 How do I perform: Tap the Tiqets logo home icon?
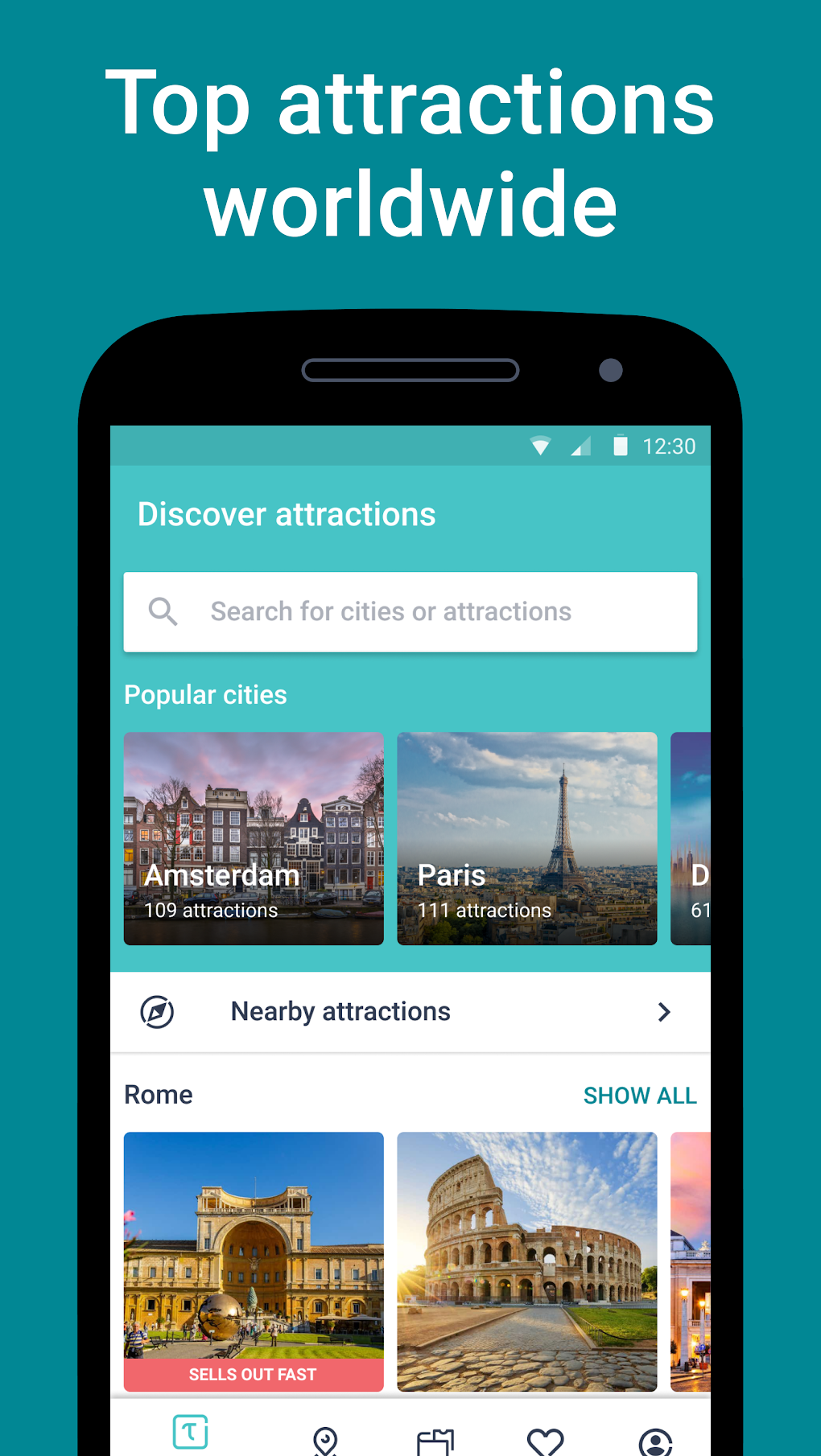(190, 1432)
